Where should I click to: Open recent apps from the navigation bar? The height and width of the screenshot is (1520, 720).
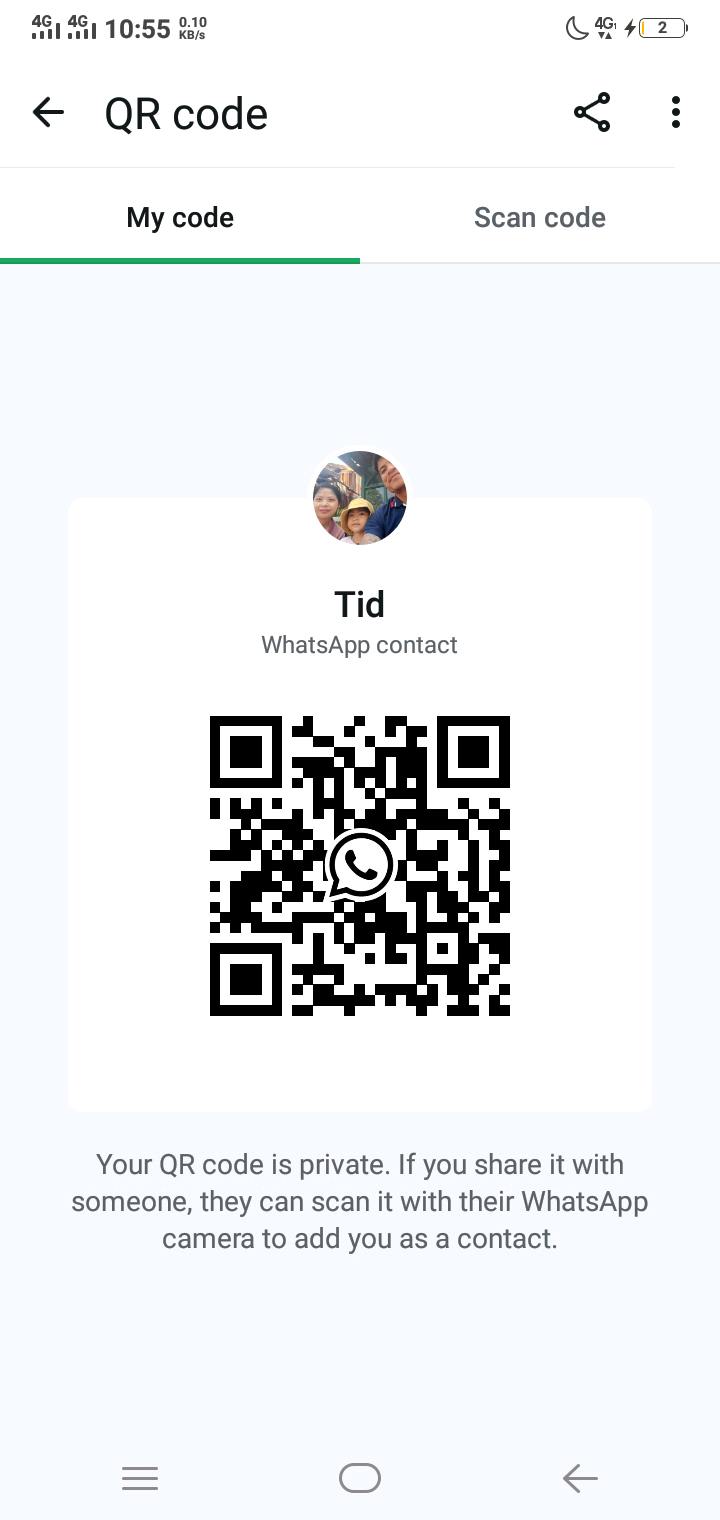tap(140, 1478)
